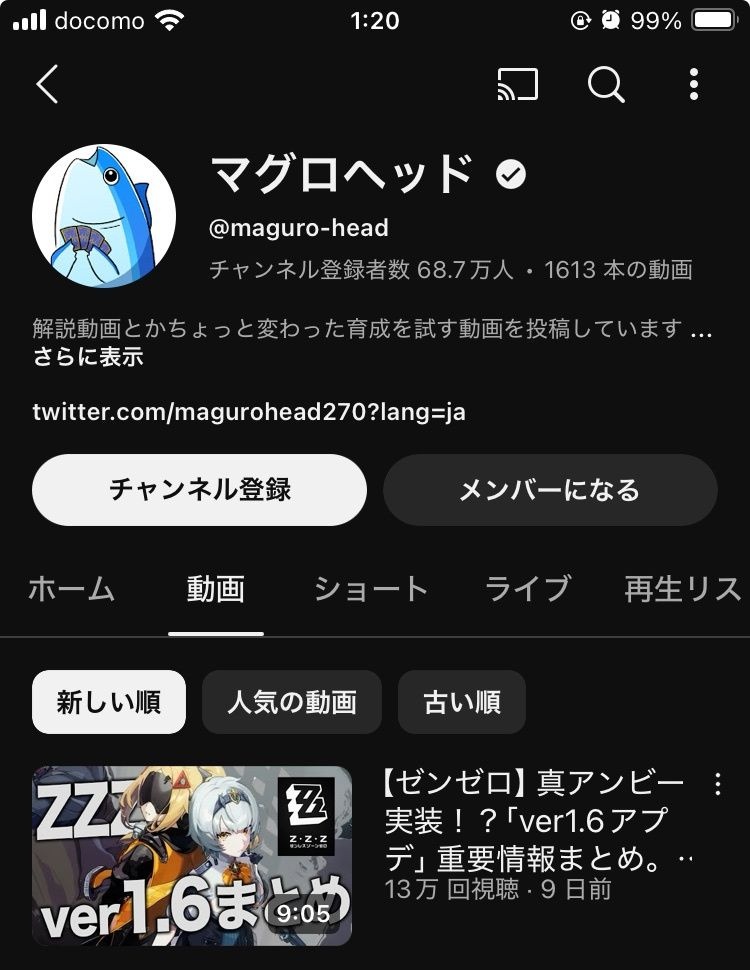750x970 pixels.
Task: Switch to the ショート tab
Action: coord(370,590)
